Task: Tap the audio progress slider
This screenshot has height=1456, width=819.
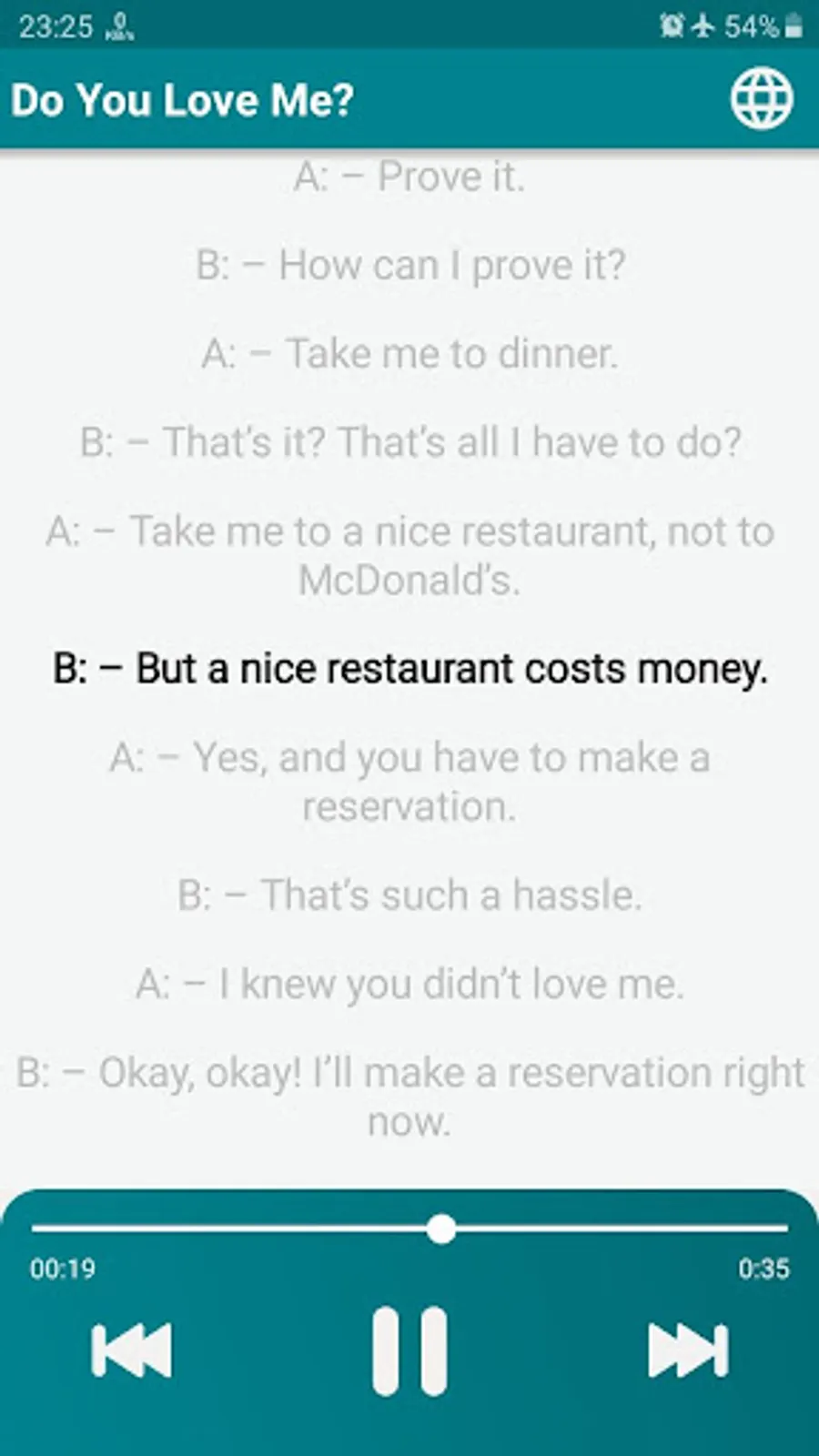Action: pyautogui.click(x=441, y=1228)
